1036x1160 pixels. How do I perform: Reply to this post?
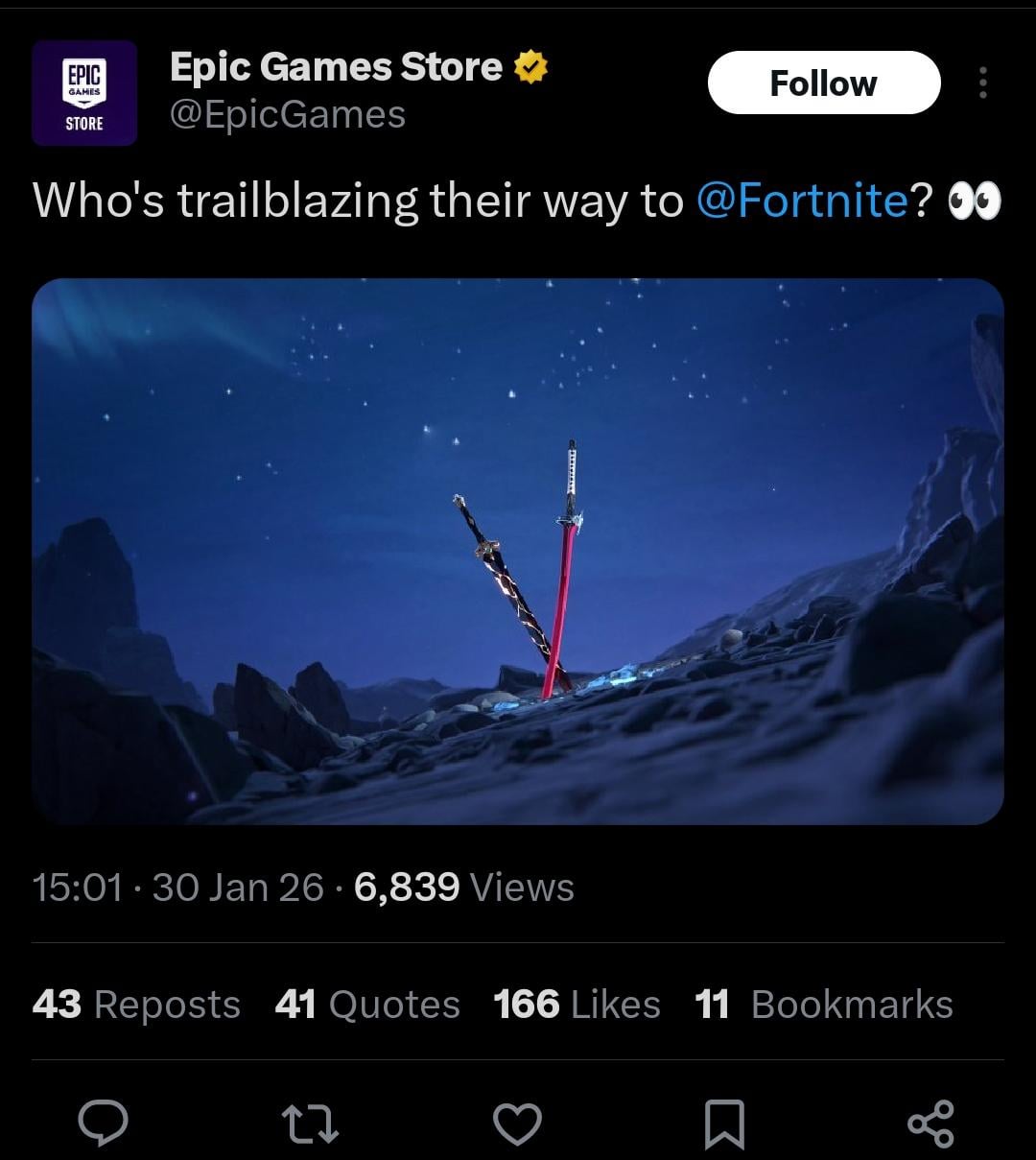click(x=103, y=1123)
